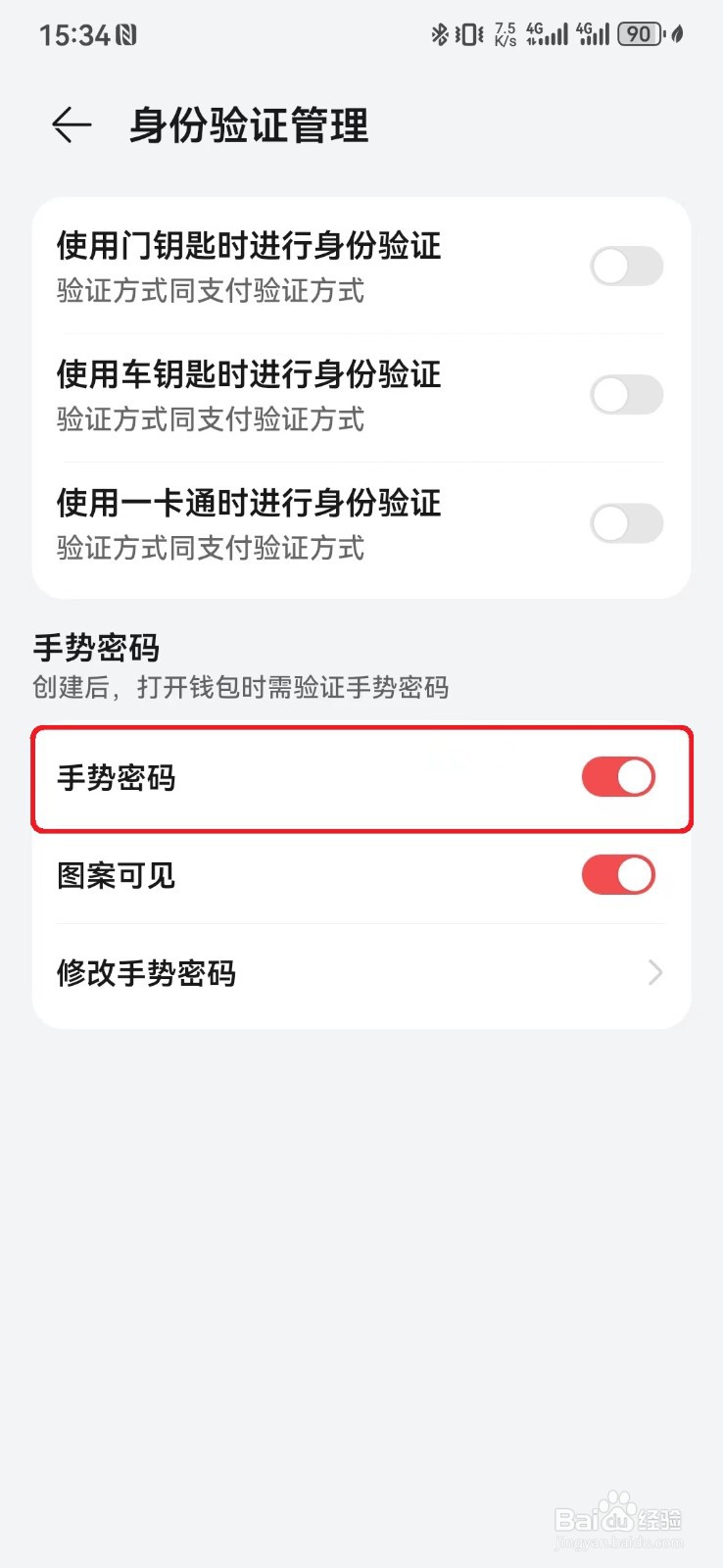The height and width of the screenshot is (1568, 723).
Task: Enable verification when using transit card
Action: tap(626, 523)
